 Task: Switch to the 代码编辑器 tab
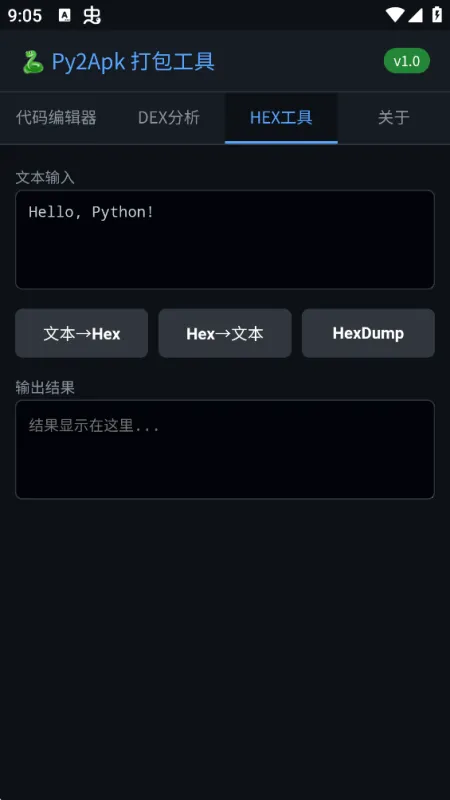56,118
